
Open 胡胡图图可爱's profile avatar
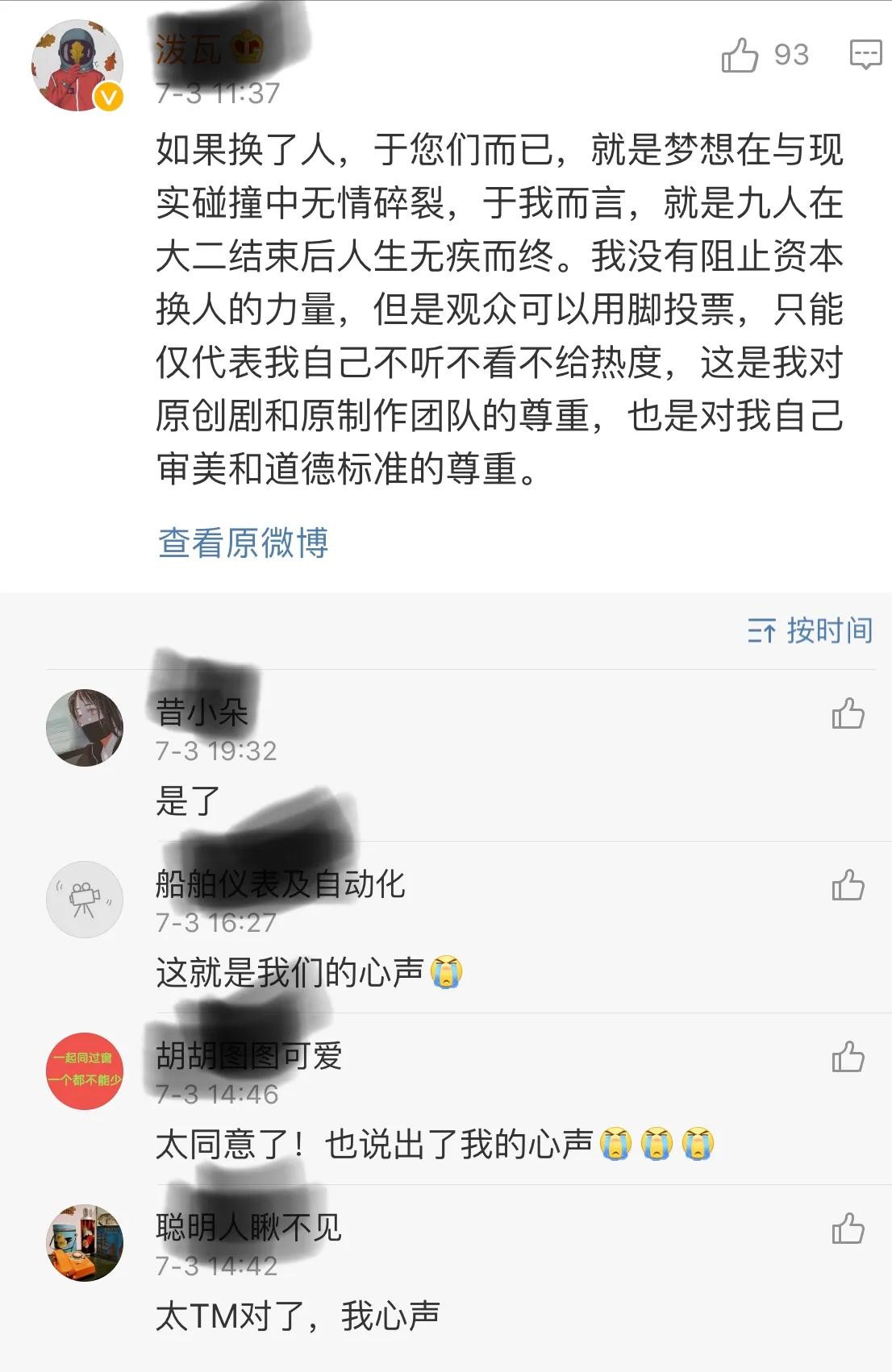pos(85,1071)
